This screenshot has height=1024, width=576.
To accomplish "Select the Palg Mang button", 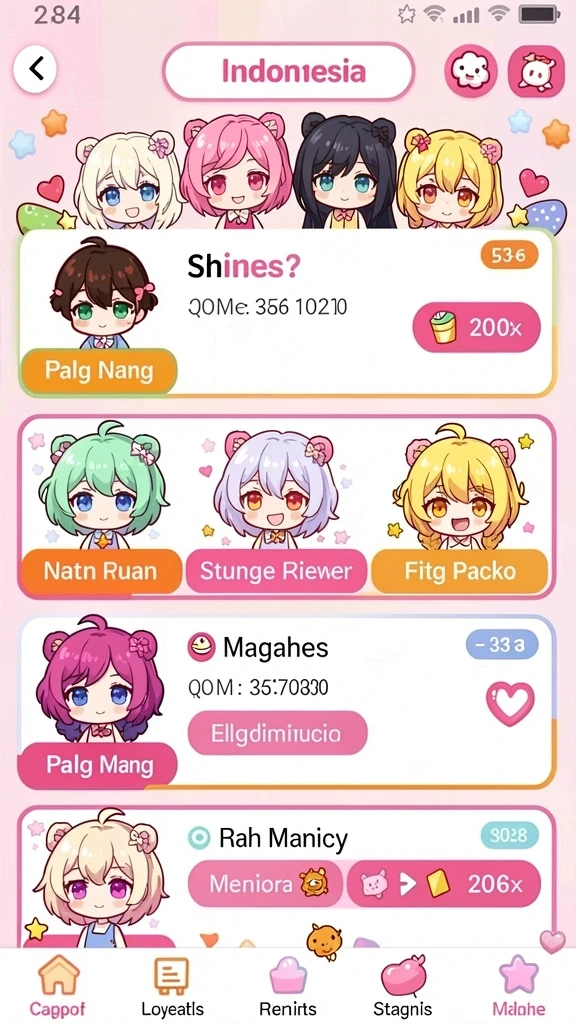I will [x=99, y=765].
